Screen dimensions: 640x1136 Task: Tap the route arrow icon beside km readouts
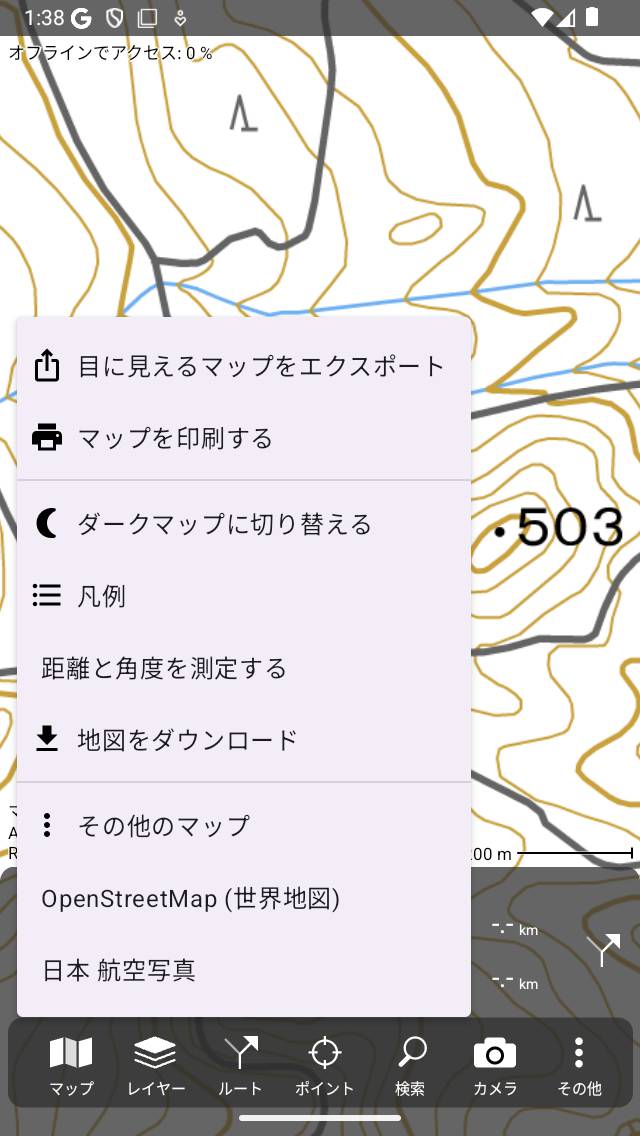click(x=603, y=950)
